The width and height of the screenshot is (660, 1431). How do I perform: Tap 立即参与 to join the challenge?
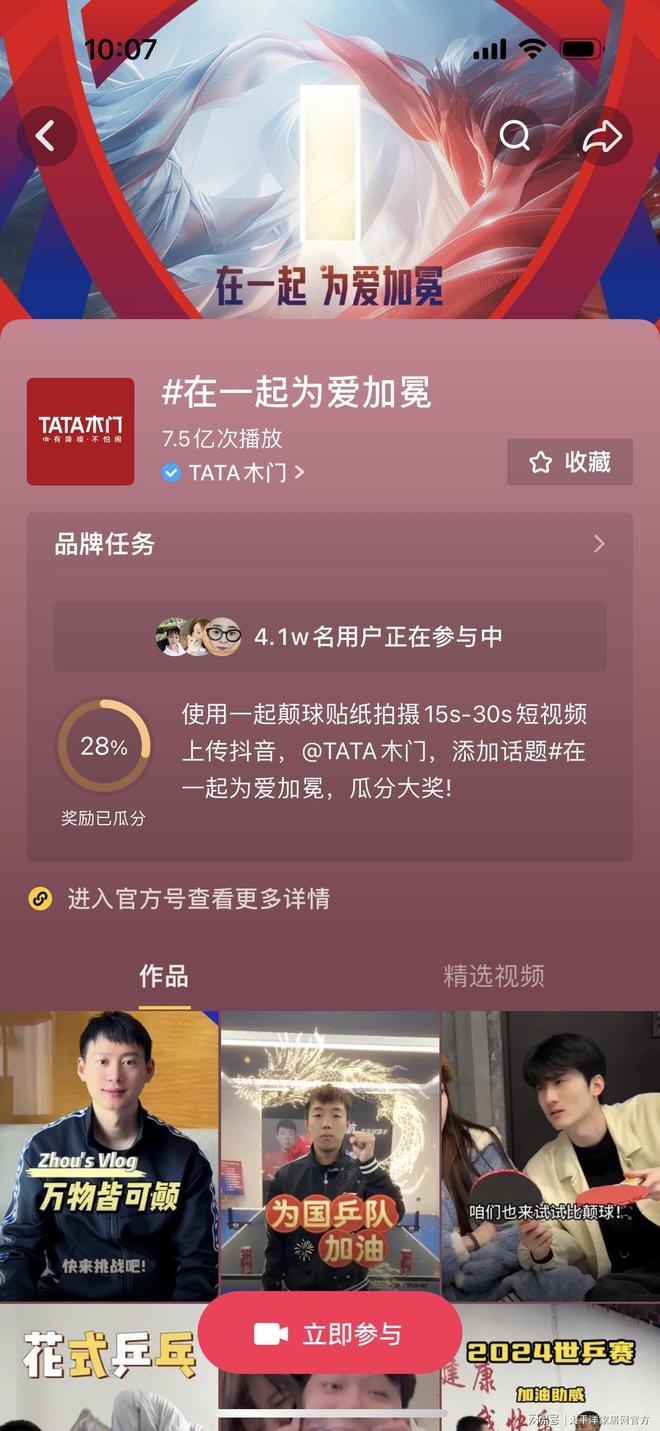pos(329,1334)
